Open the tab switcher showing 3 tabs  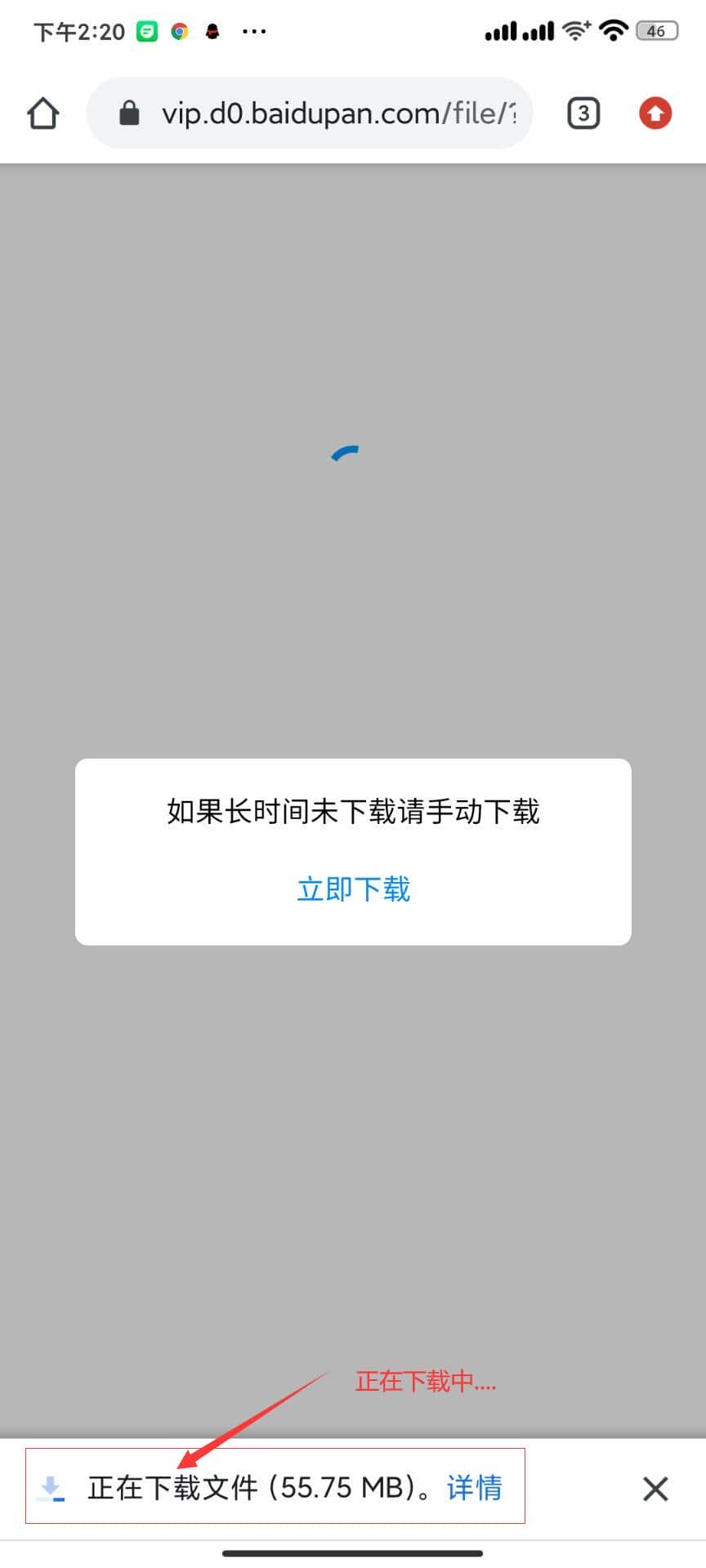[x=583, y=114]
